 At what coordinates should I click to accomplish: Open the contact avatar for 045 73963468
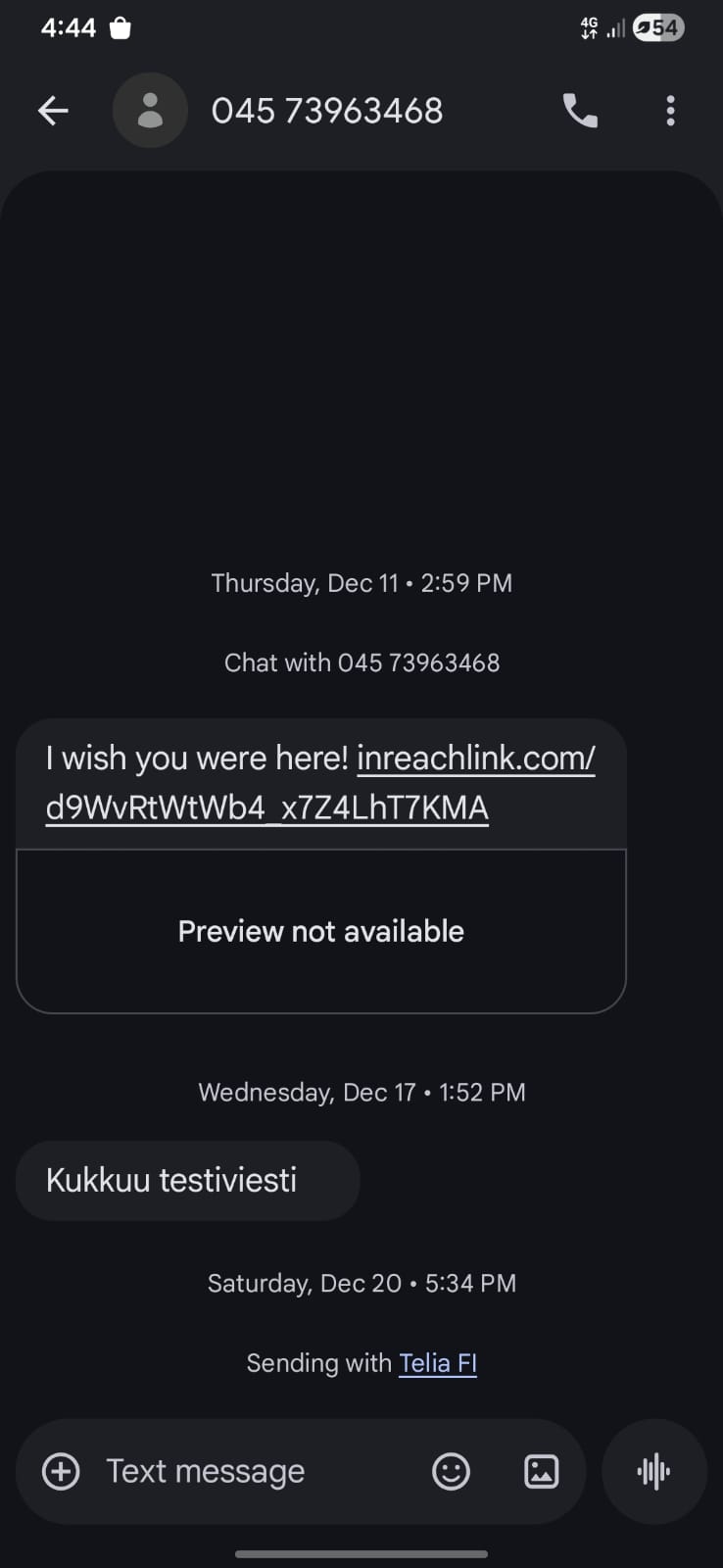click(x=150, y=111)
